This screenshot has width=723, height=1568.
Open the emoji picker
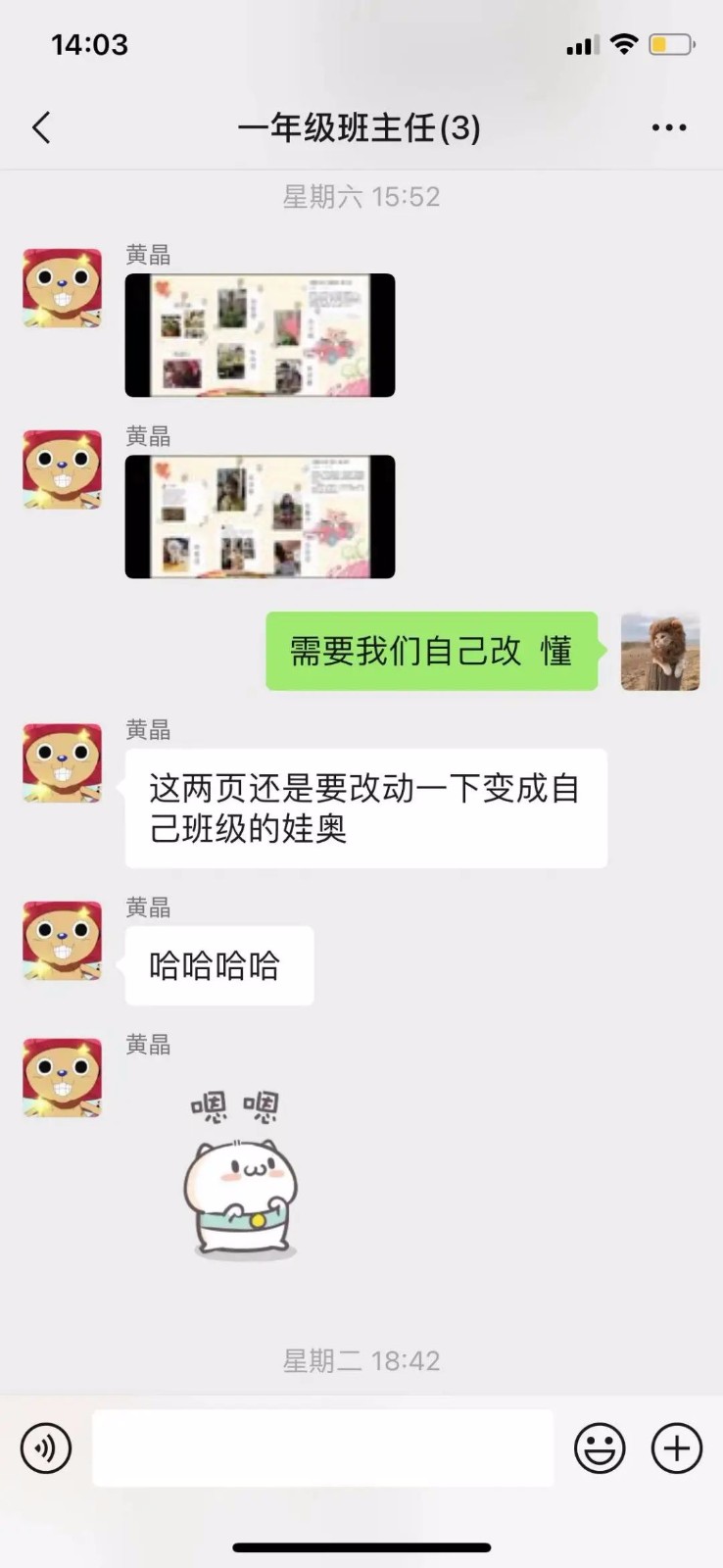coord(599,1447)
